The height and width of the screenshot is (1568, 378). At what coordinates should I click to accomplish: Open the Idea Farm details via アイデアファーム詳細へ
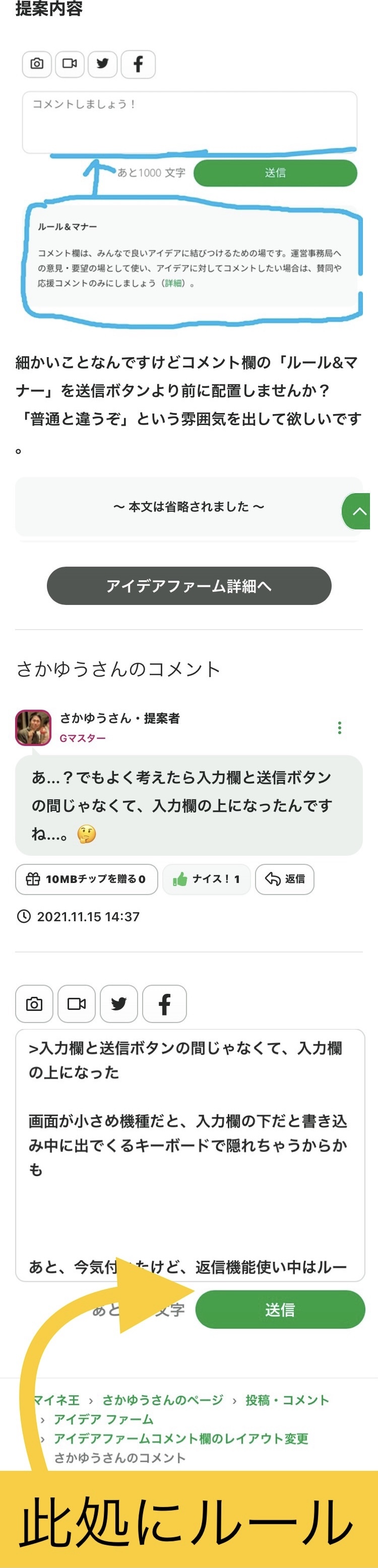[188, 586]
